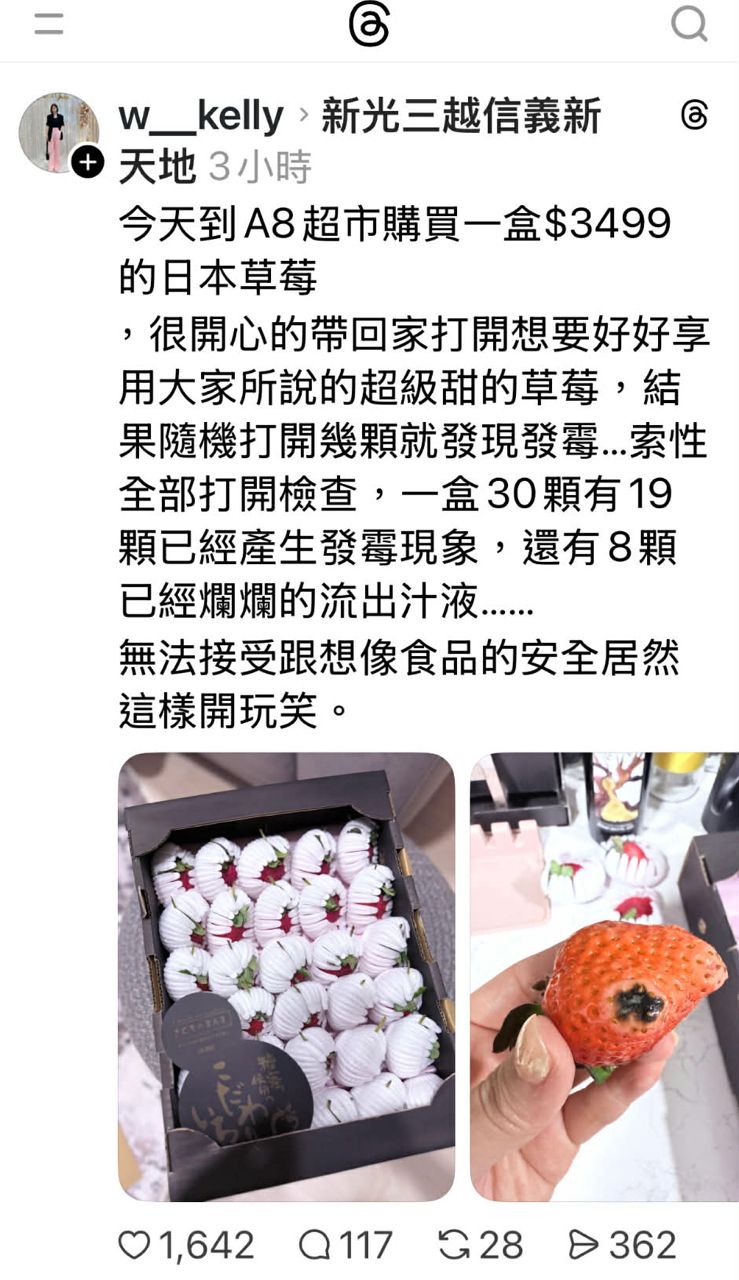The width and height of the screenshot is (739, 1280).
Task: Tap the Threads logo at the top
Action: point(369,25)
